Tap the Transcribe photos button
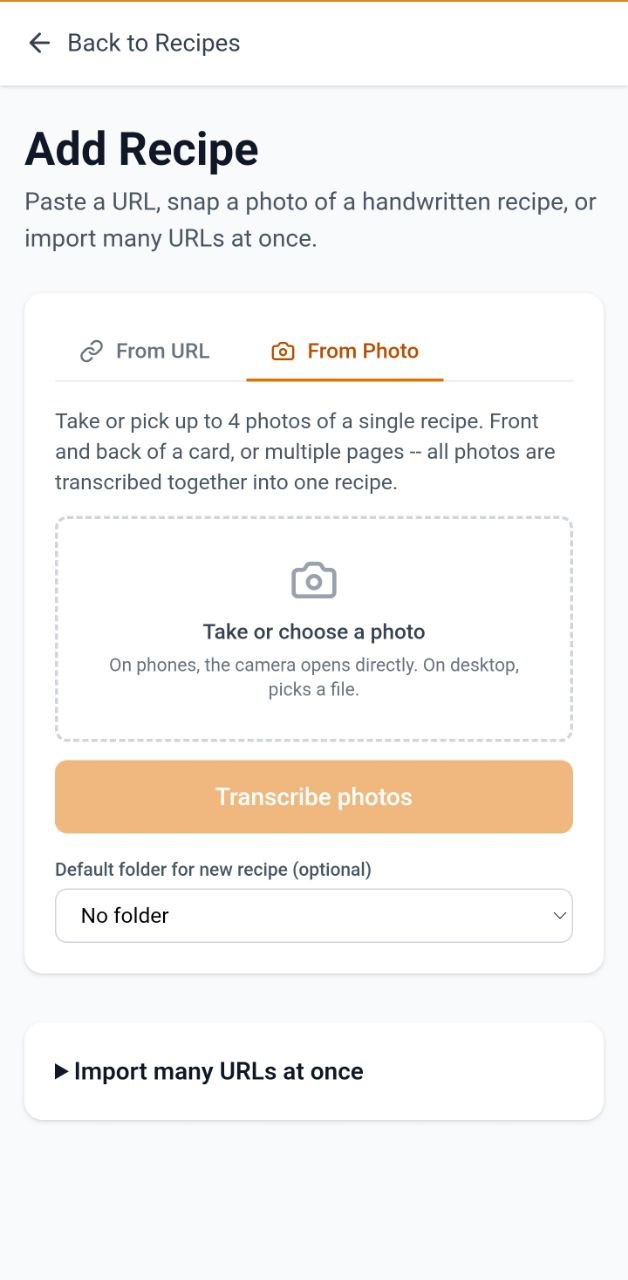Image resolution: width=628 pixels, height=1280 pixels. tap(314, 797)
